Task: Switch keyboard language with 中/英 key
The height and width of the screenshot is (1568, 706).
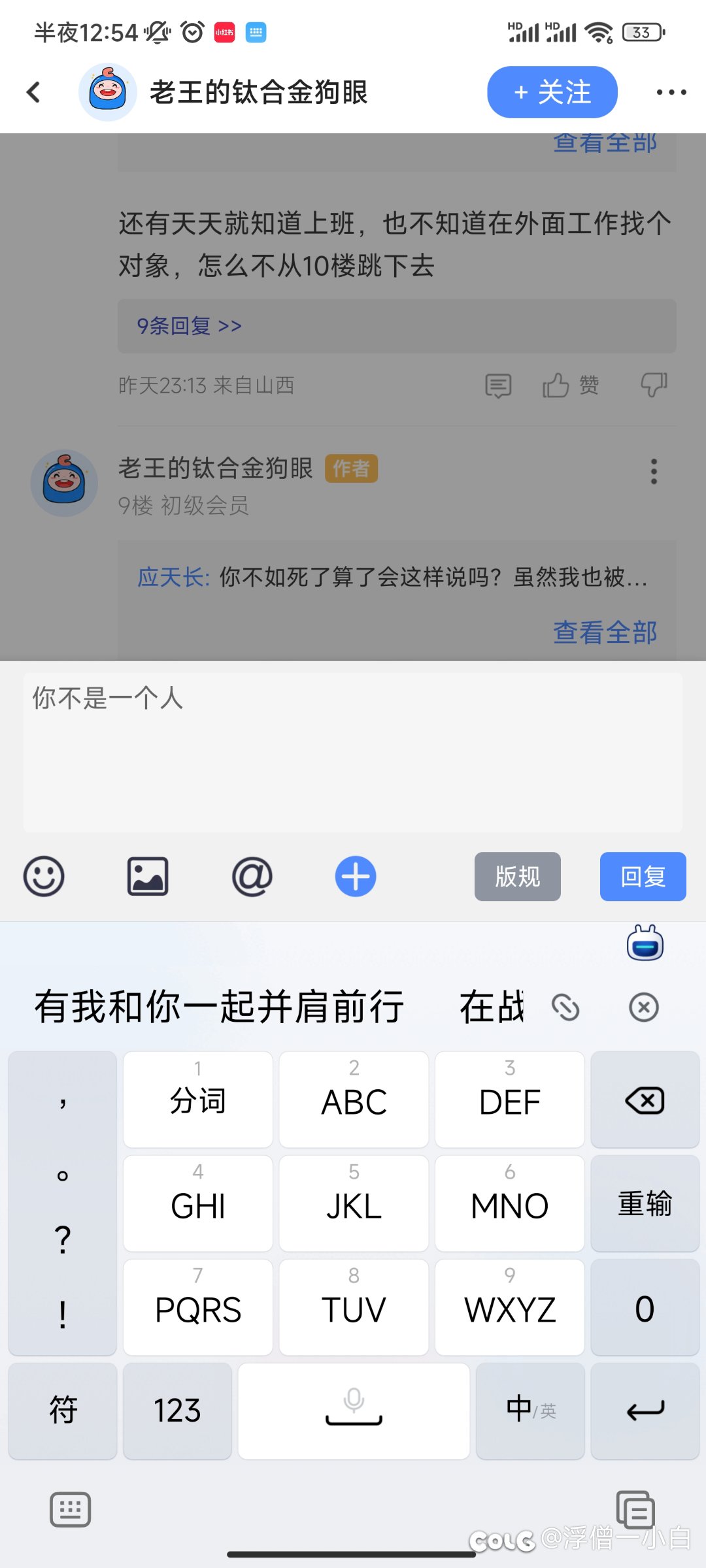Action: point(530,1411)
